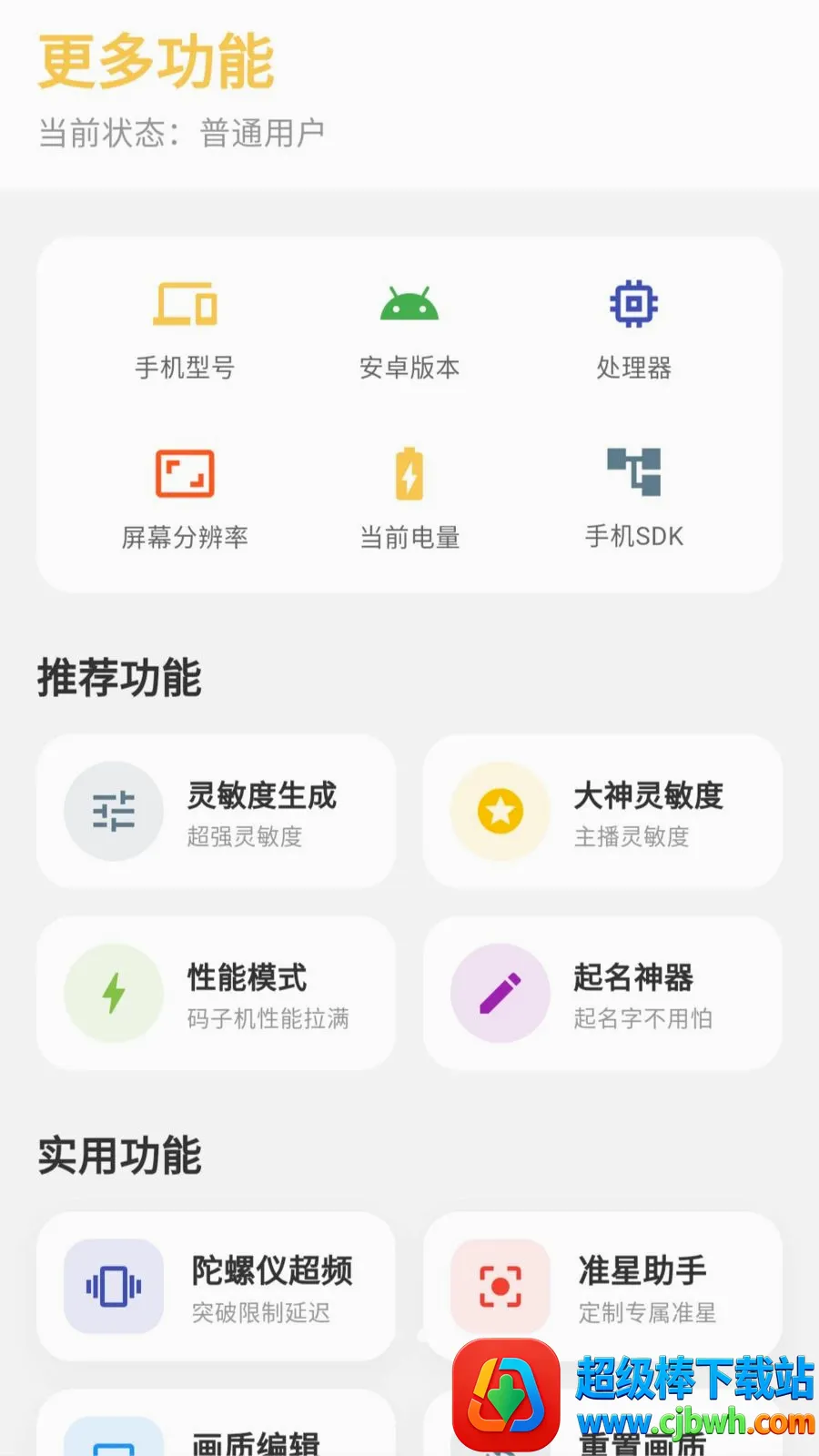The height and width of the screenshot is (1456, 819).
Task: Open the 灵敏度生成 sensitivity generator card
Action: click(216, 811)
